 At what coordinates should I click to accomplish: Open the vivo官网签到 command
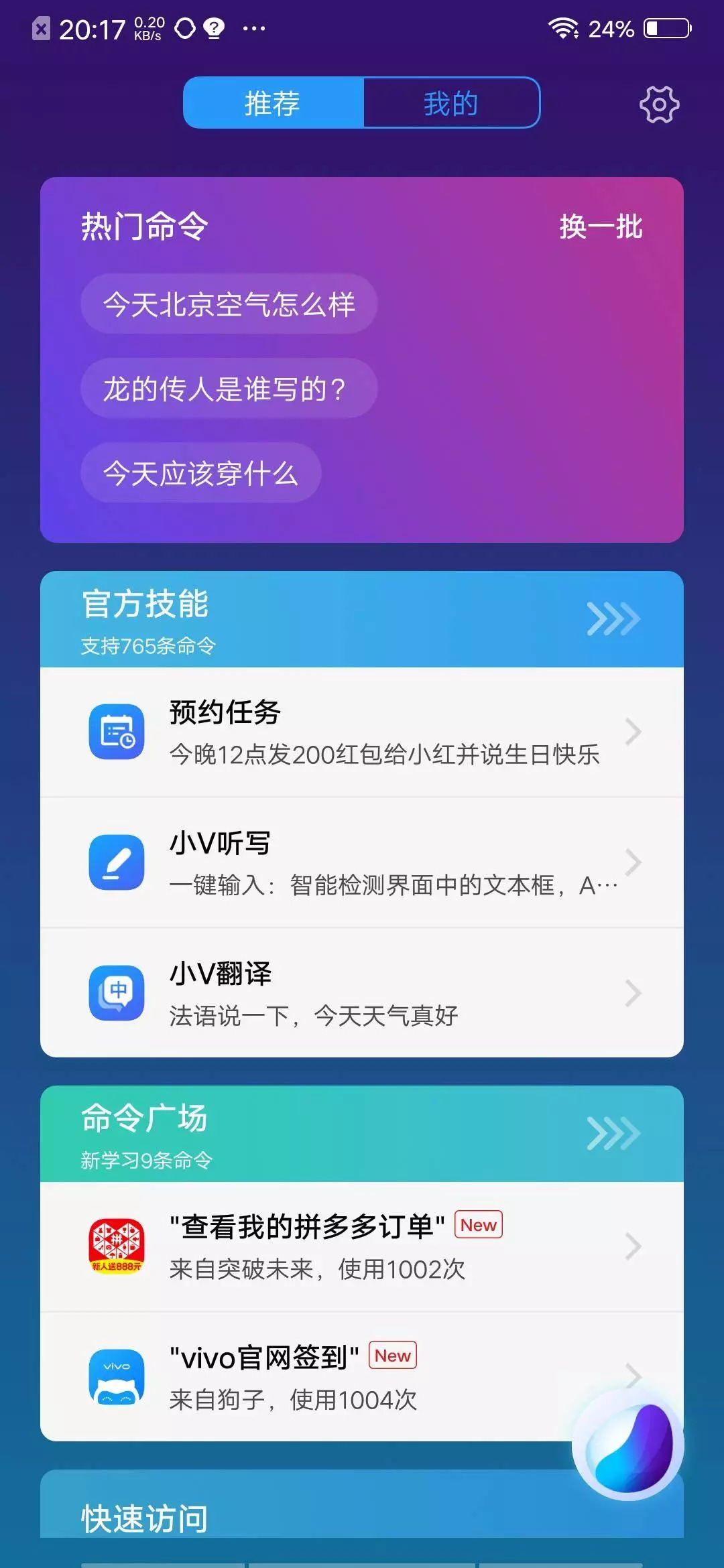[322, 1377]
